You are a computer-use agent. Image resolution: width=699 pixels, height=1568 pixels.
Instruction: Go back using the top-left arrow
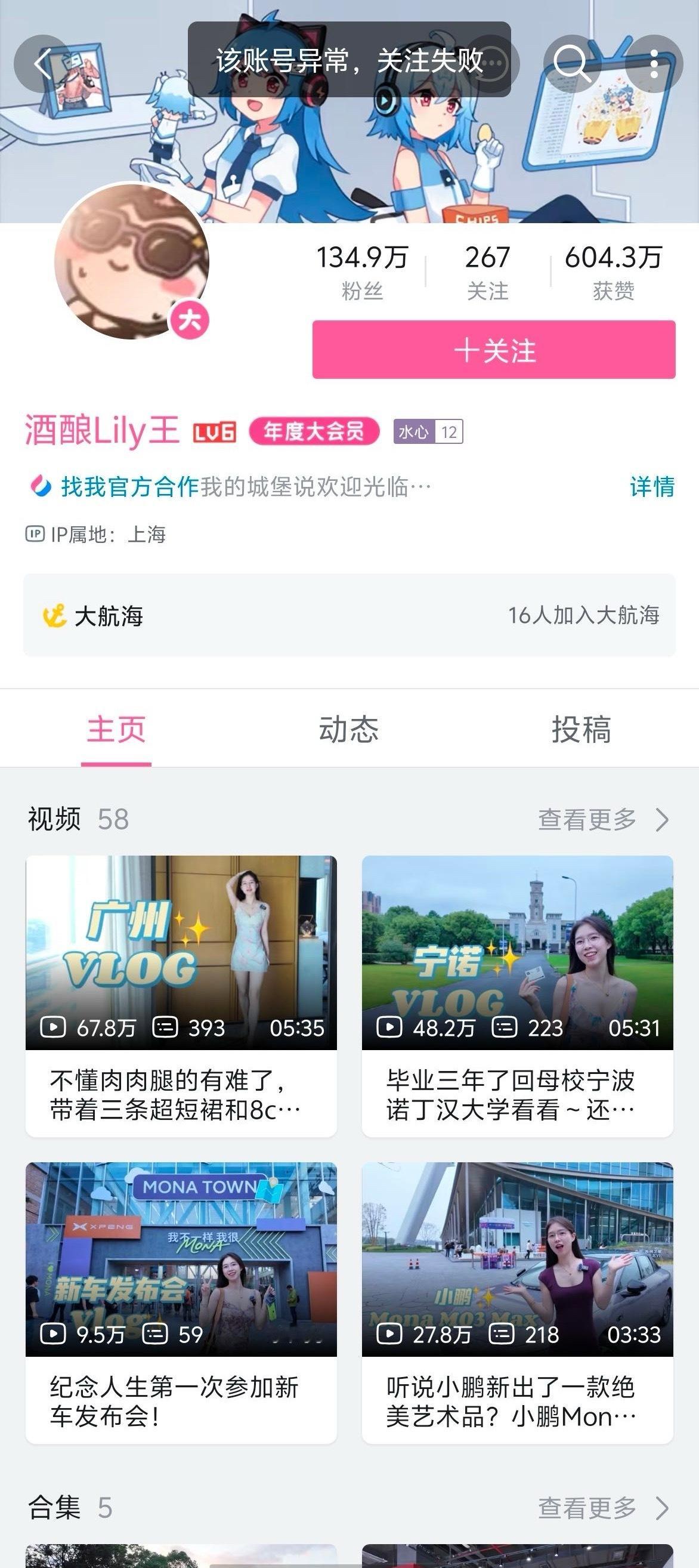[x=41, y=63]
